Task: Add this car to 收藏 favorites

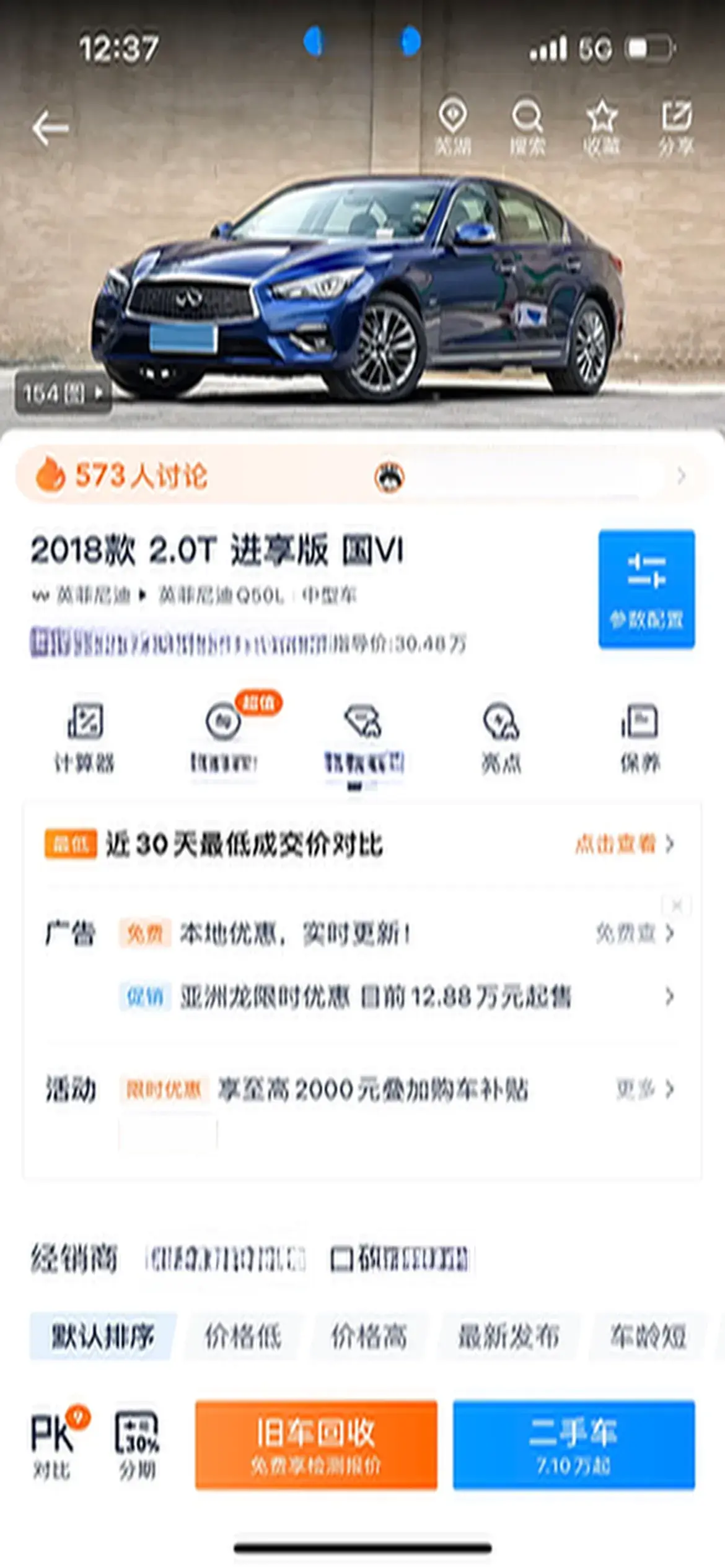Action: coord(601,127)
